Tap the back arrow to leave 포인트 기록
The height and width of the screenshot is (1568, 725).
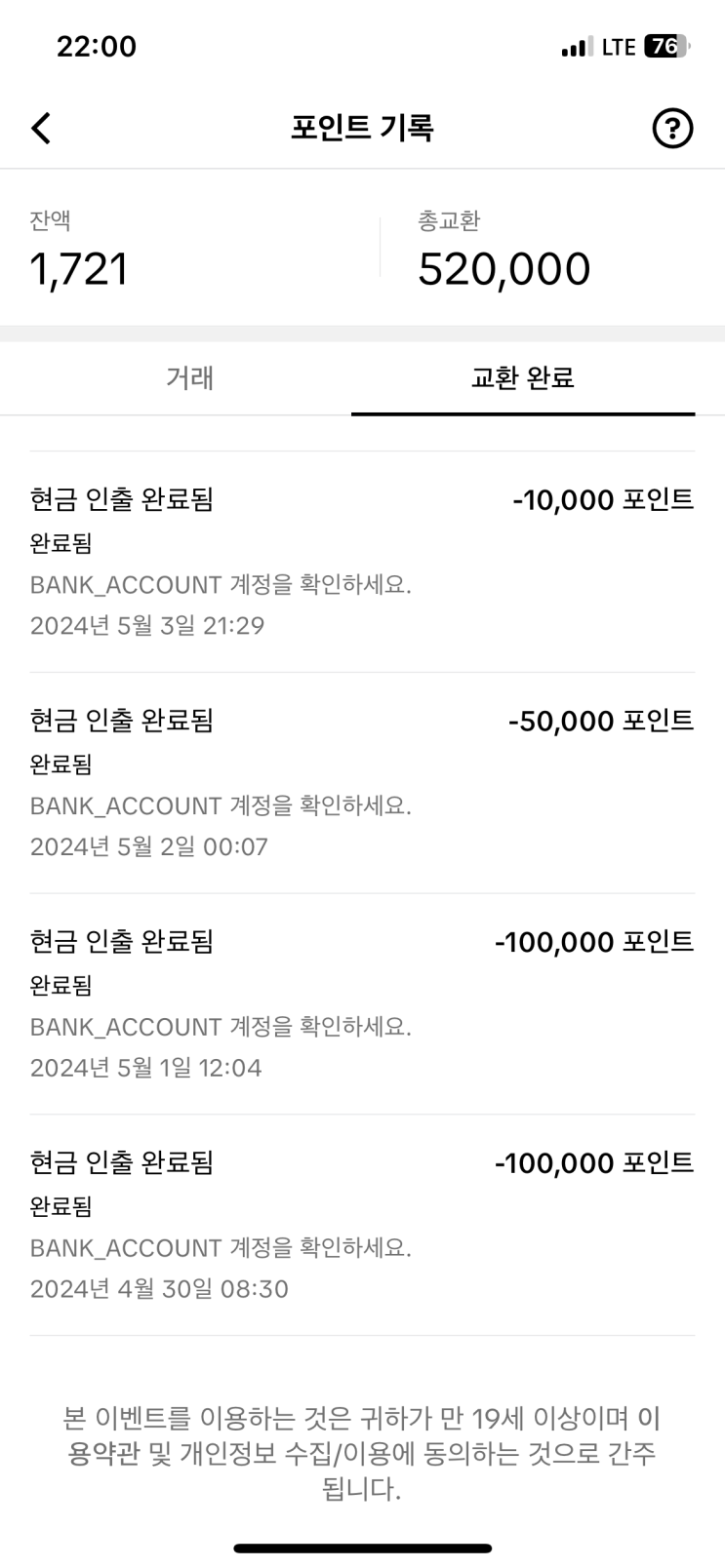(41, 128)
